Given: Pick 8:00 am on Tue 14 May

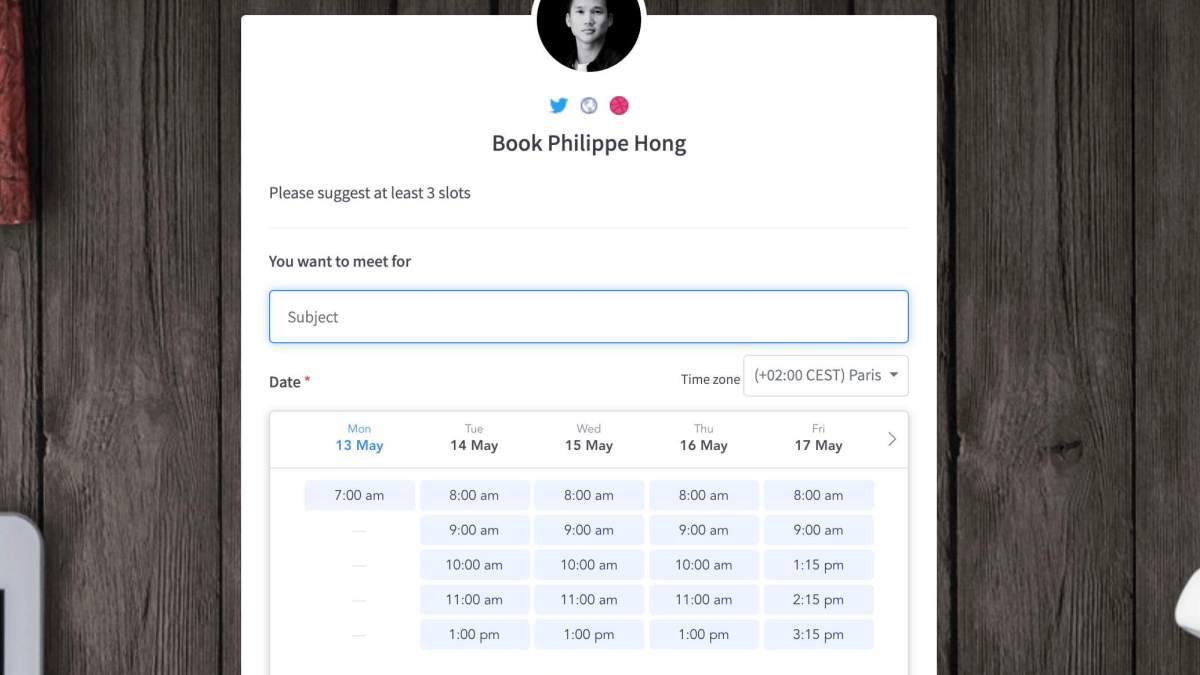Looking at the screenshot, I should pyautogui.click(x=474, y=495).
